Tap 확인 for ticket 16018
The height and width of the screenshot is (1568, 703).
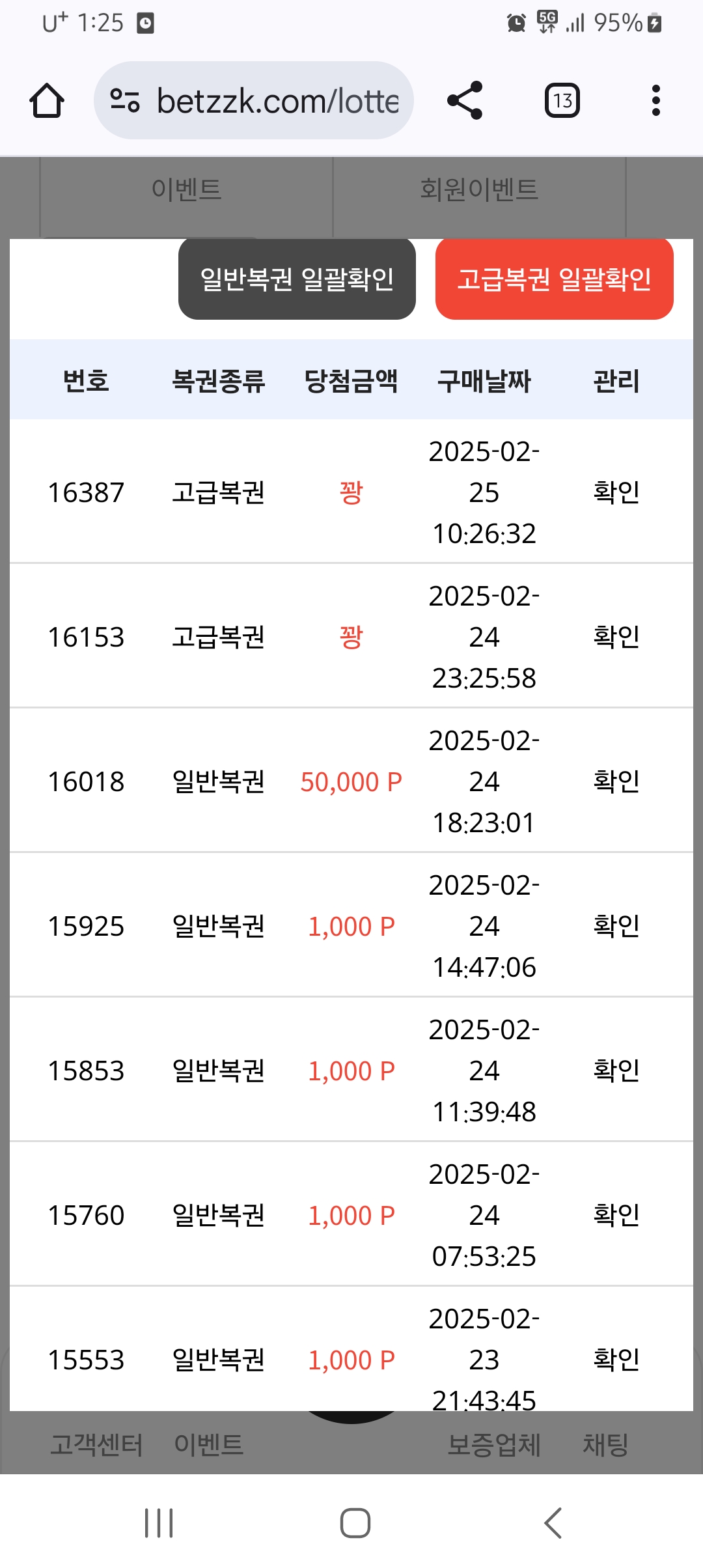tap(616, 781)
